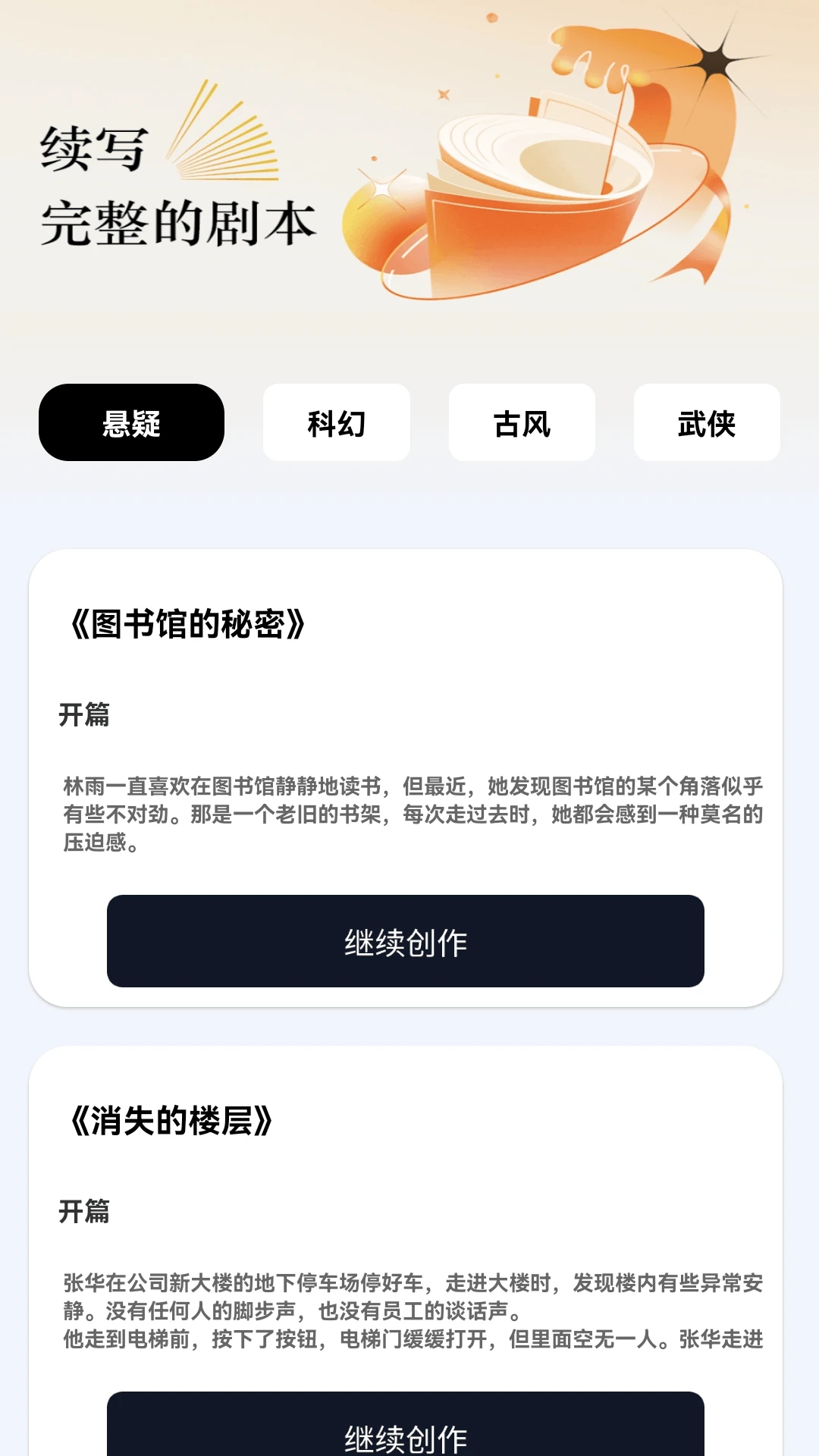Select the 悬疑 category tab

click(131, 423)
